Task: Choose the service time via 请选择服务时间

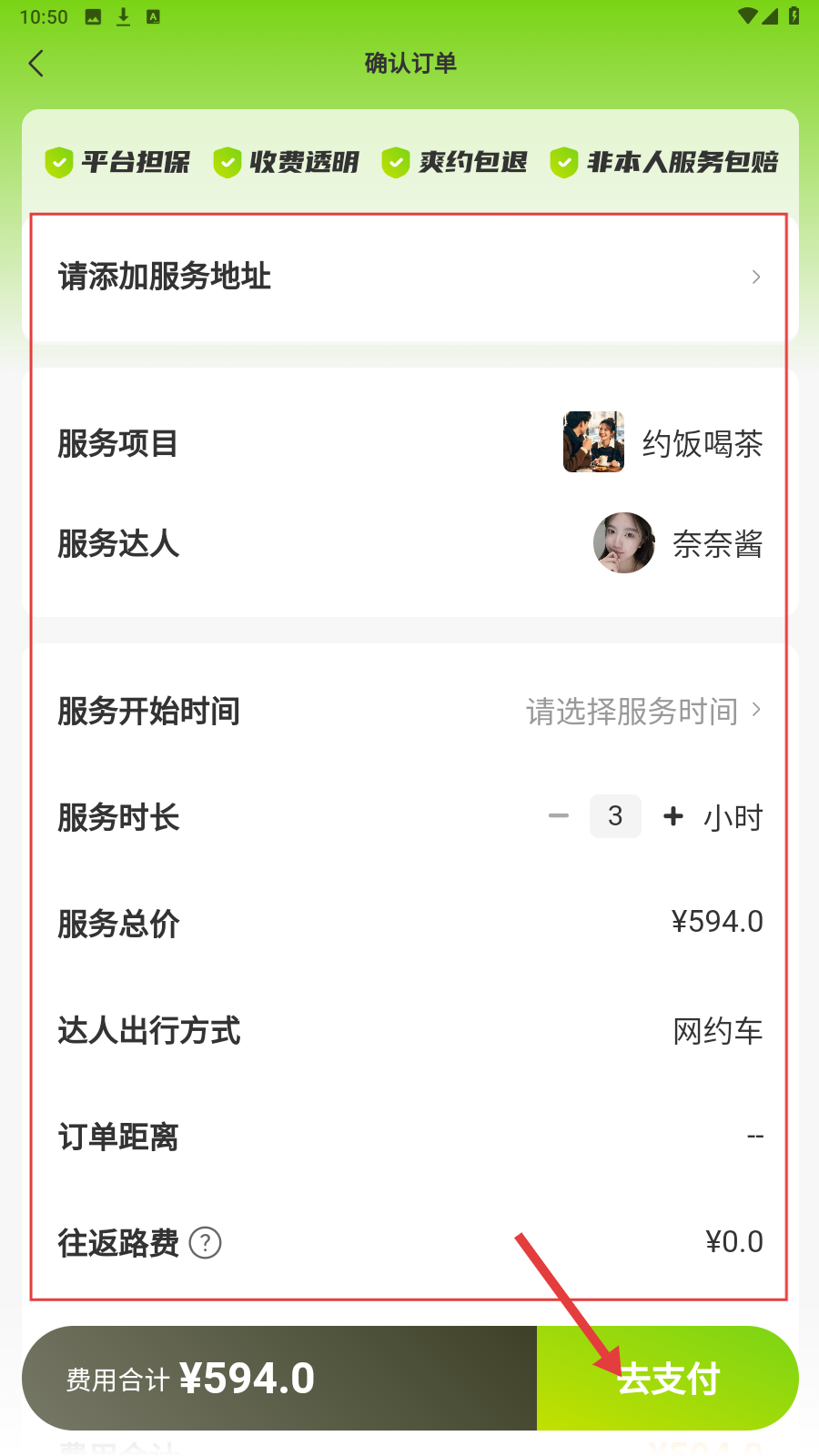Action: point(642,711)
